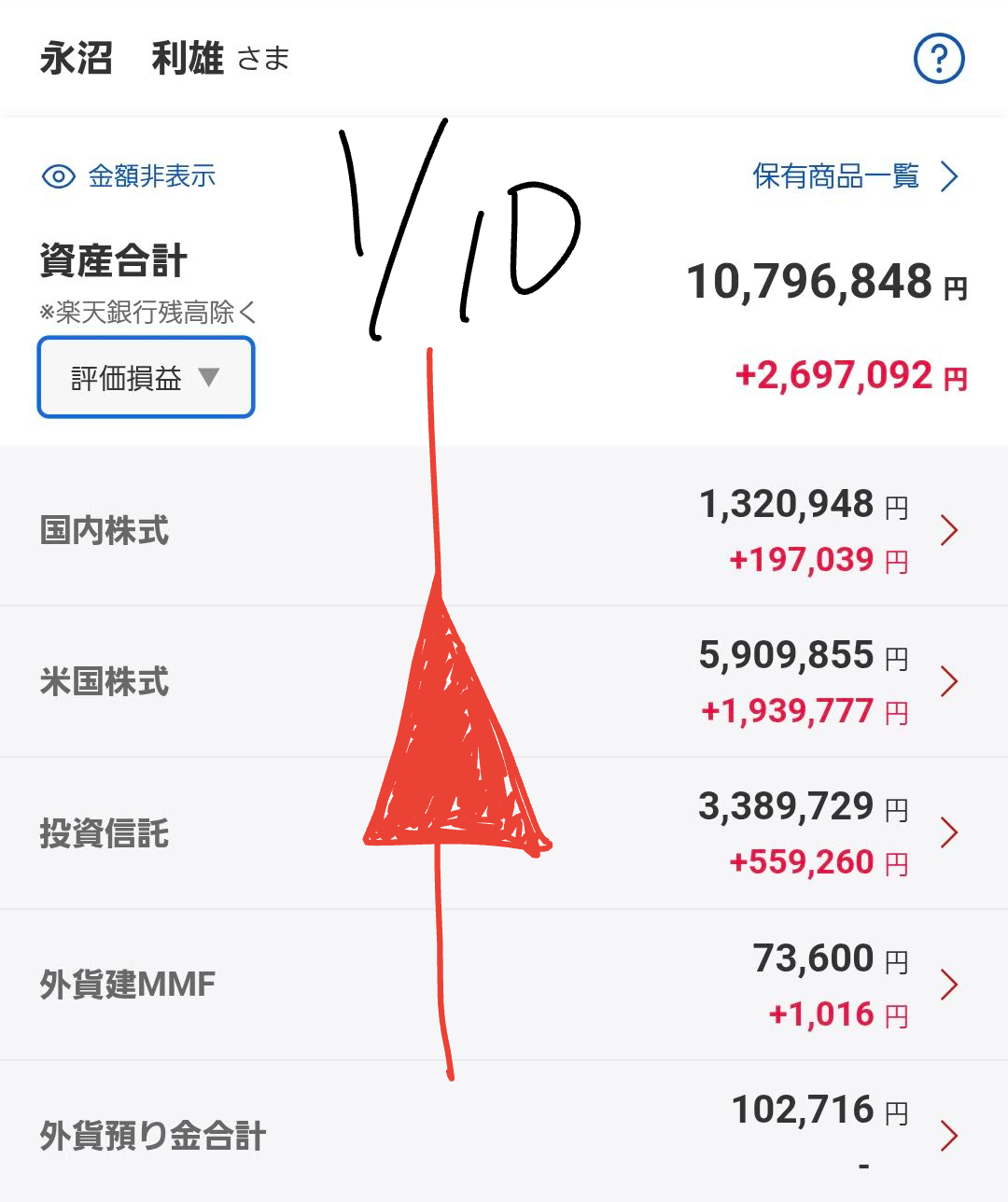Expand the 評価損益 dropdown

(146, 378)
